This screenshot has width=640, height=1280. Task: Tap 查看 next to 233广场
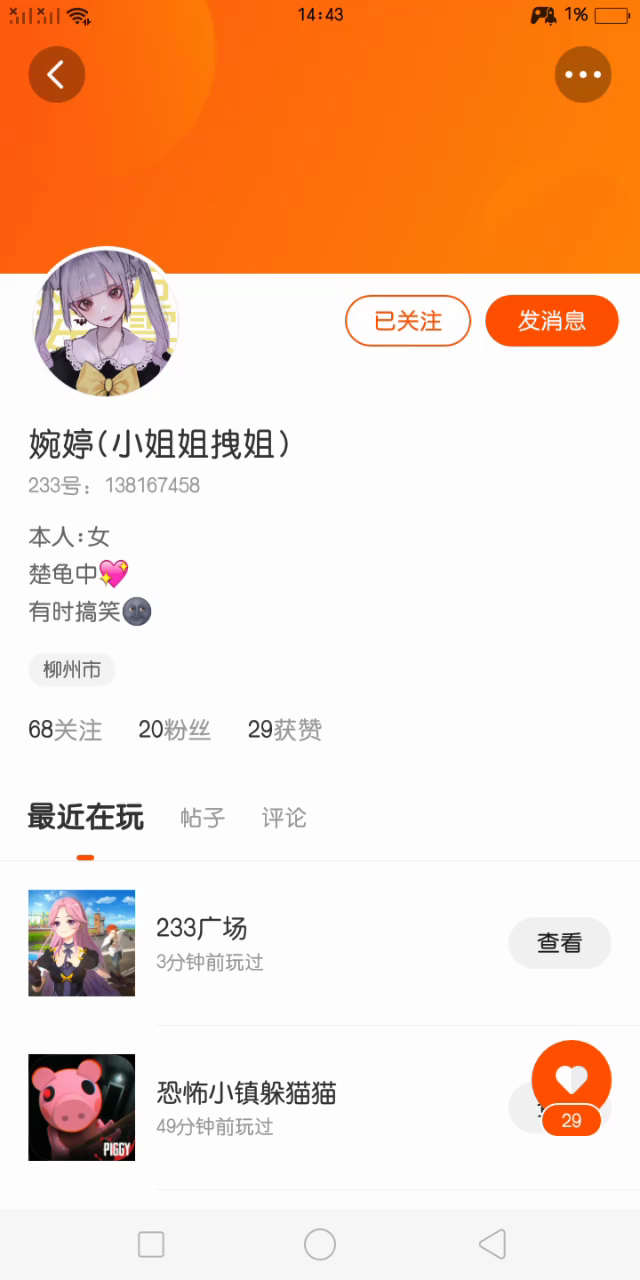click(559, 943)
